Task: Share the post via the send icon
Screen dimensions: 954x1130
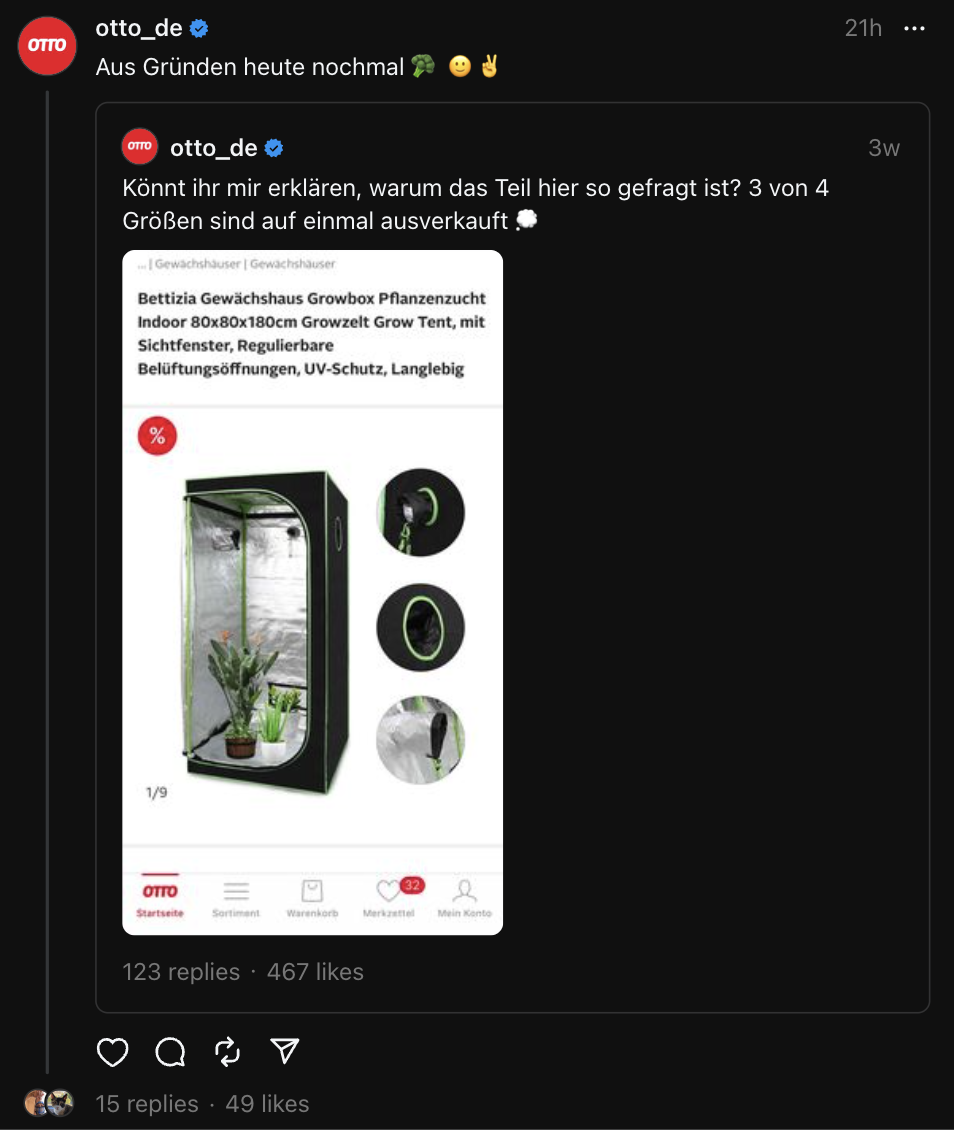Action: pyautogui.click(x=285, y=1051)
